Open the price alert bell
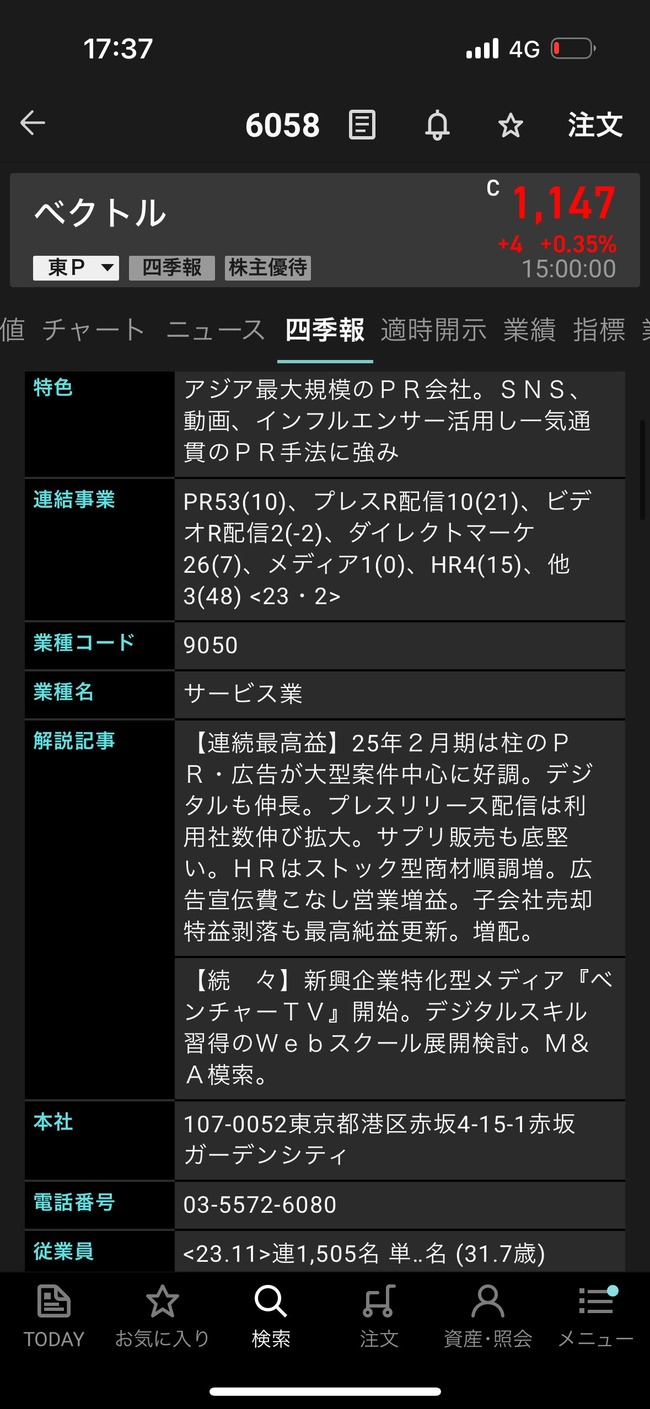650x1409 pixels. point(437,125)
